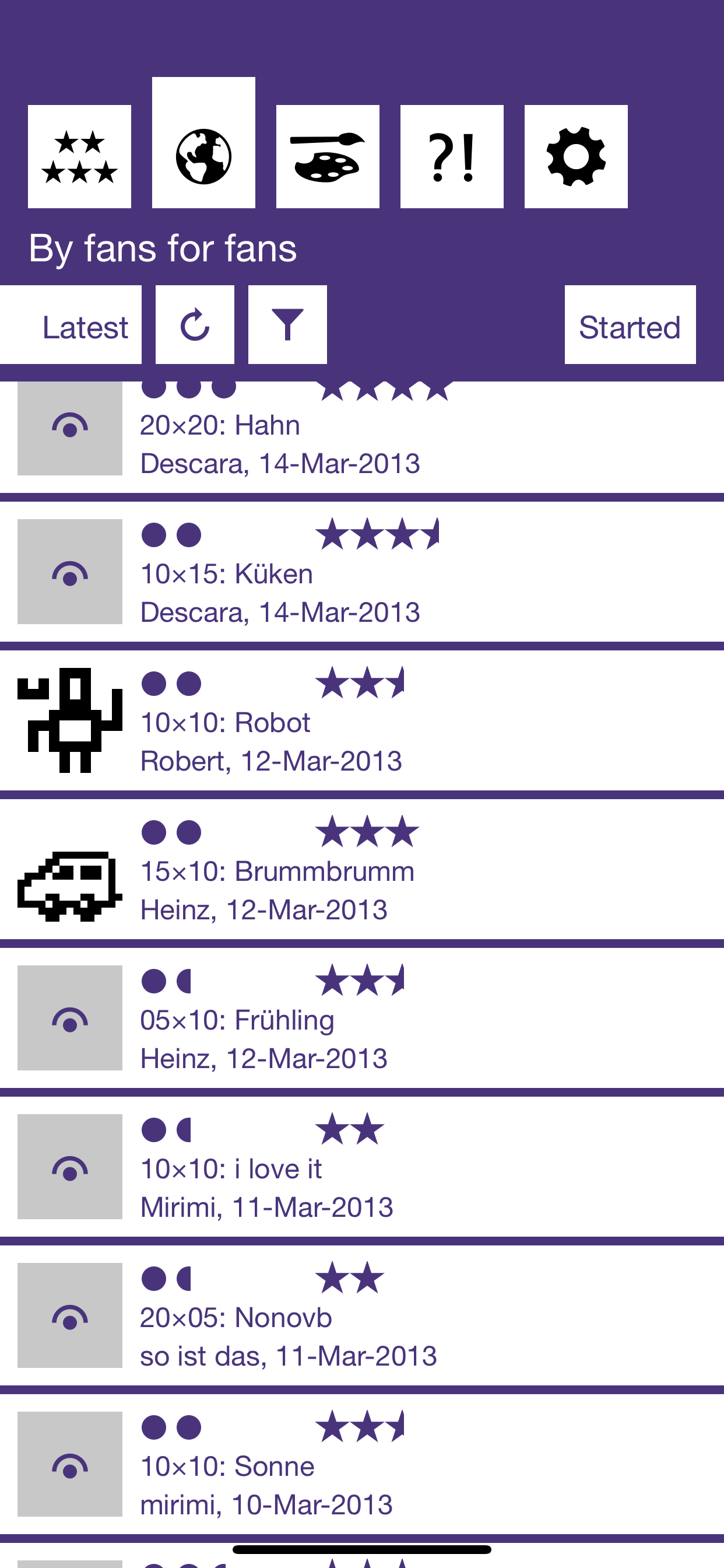The image size is (724, 1568).
Task: Open the settings gear tab
Action: coord(575,156)
